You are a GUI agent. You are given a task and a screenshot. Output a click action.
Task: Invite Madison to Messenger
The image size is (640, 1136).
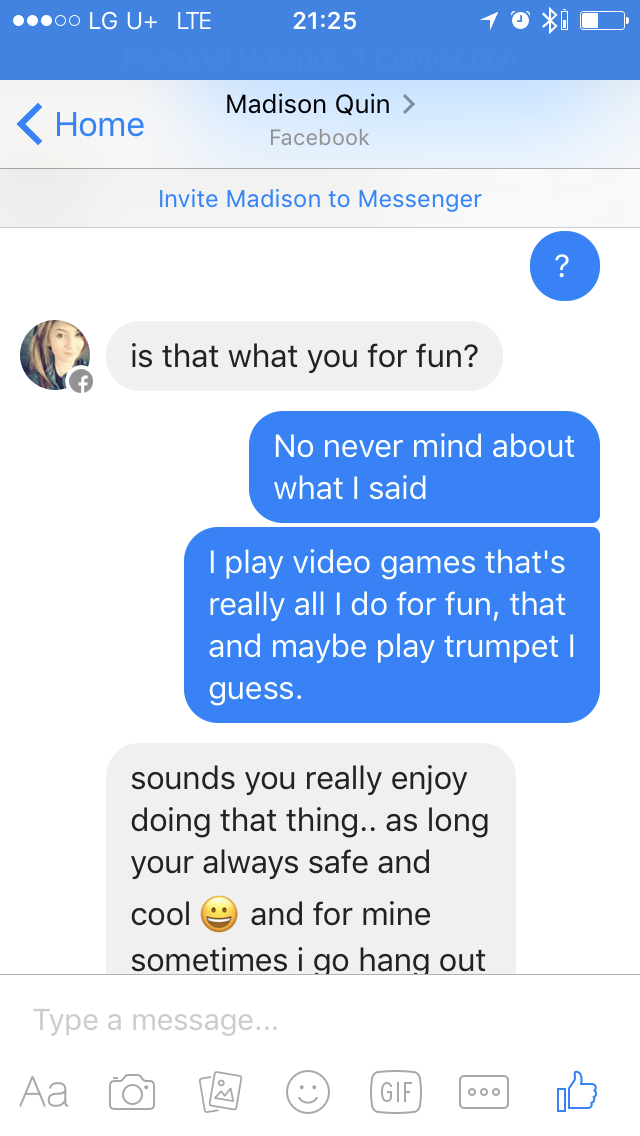coord(320,199)
